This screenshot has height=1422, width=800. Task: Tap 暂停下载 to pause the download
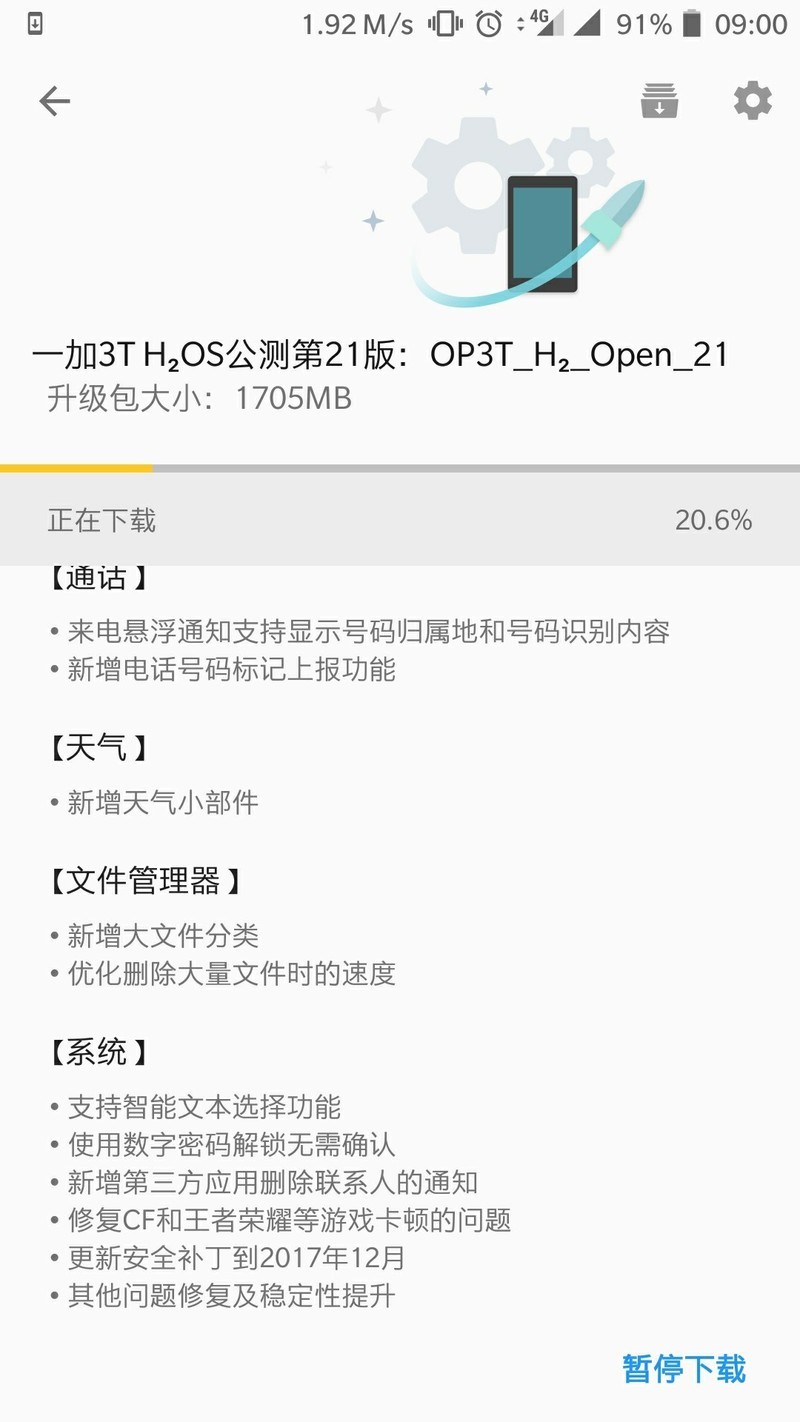[x=682, y=1369]
